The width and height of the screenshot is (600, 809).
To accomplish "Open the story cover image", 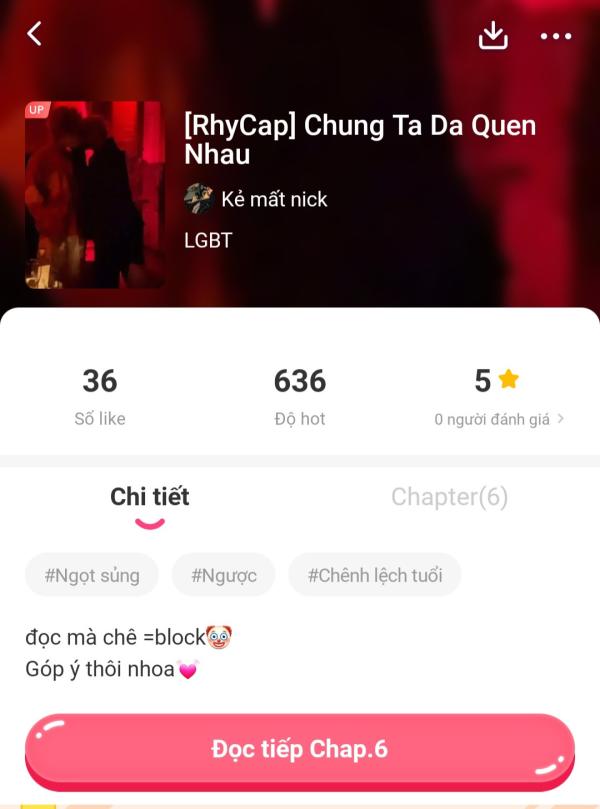I will point(95,194).
